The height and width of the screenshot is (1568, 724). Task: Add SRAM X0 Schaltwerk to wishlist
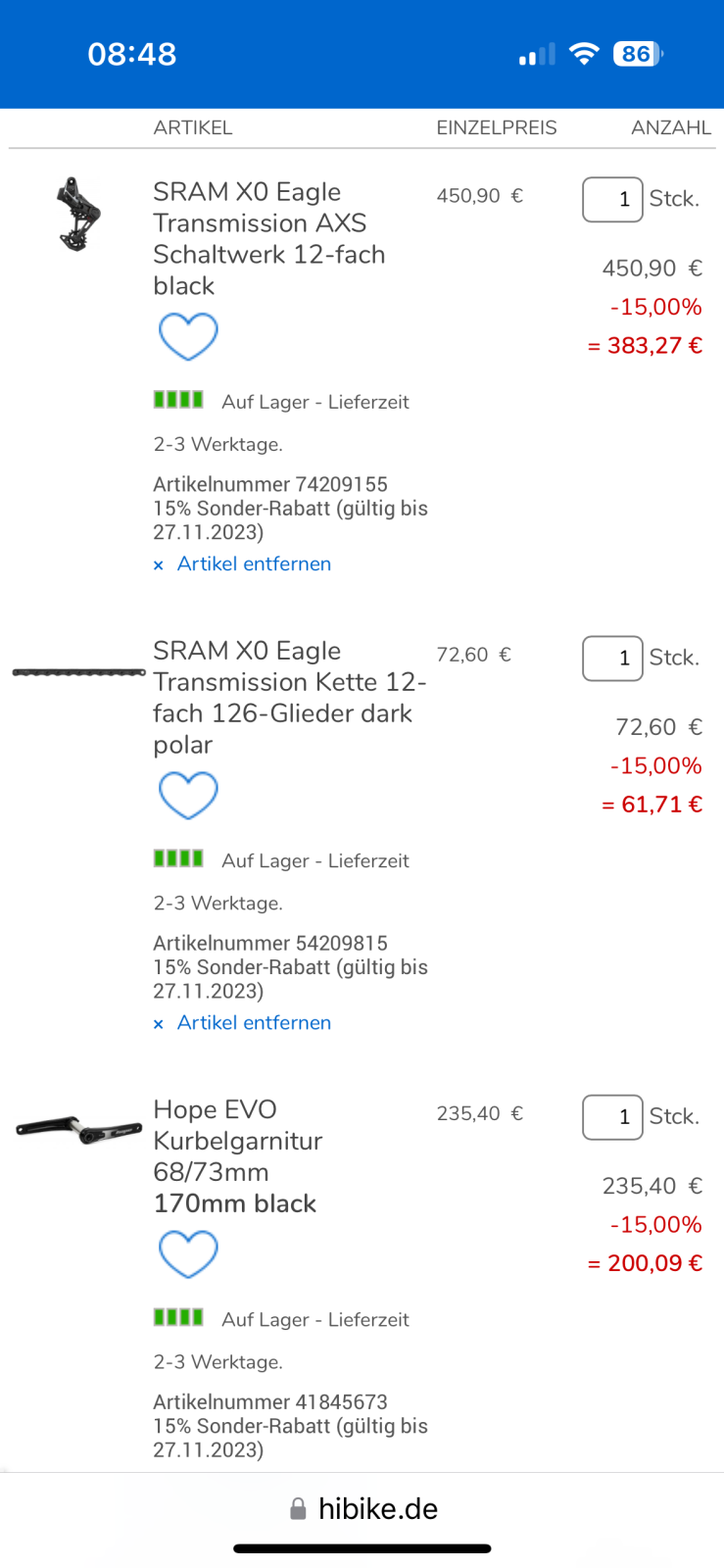click(188, 336)
